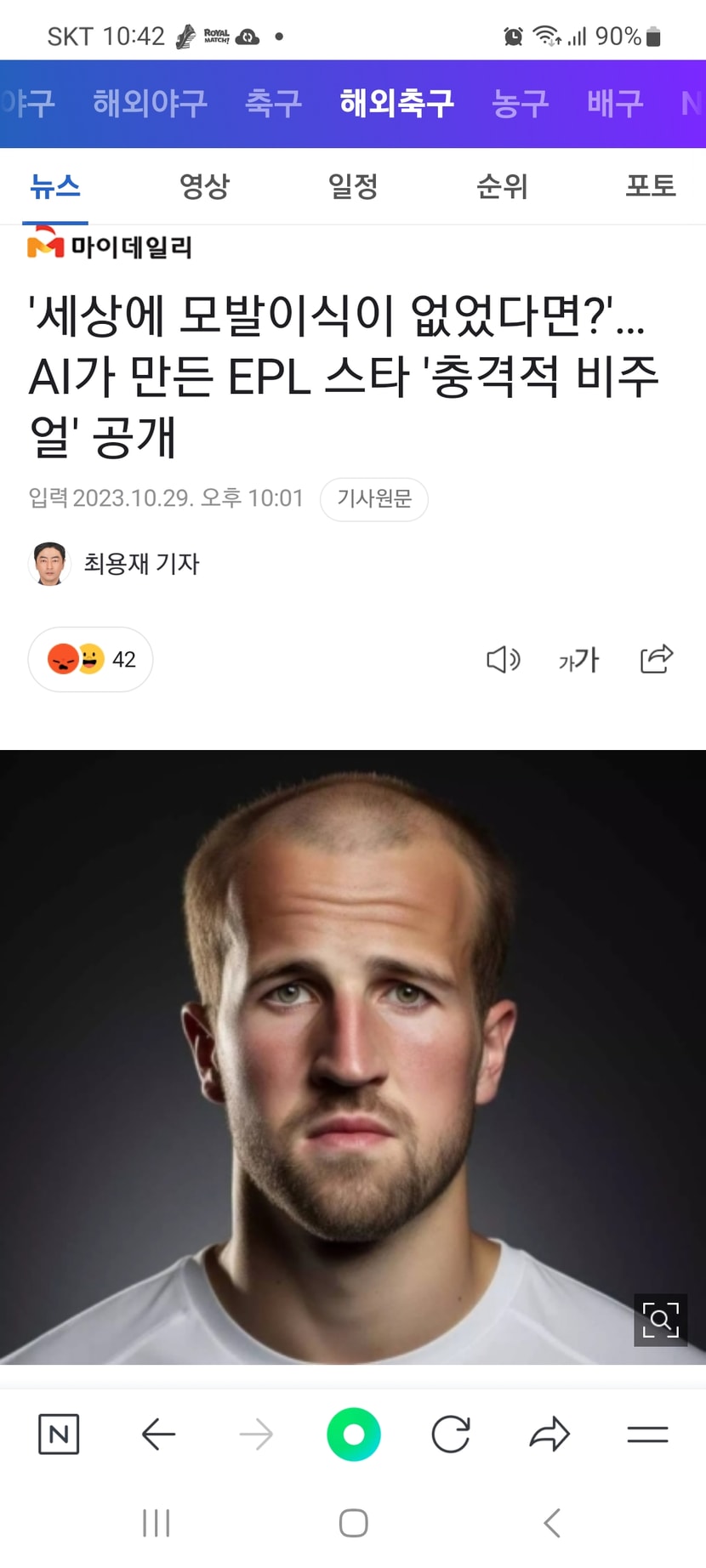Viewport: 706px width, 1568px height.
Task: Listen to the article with the speaker icon
Action: 503,659
